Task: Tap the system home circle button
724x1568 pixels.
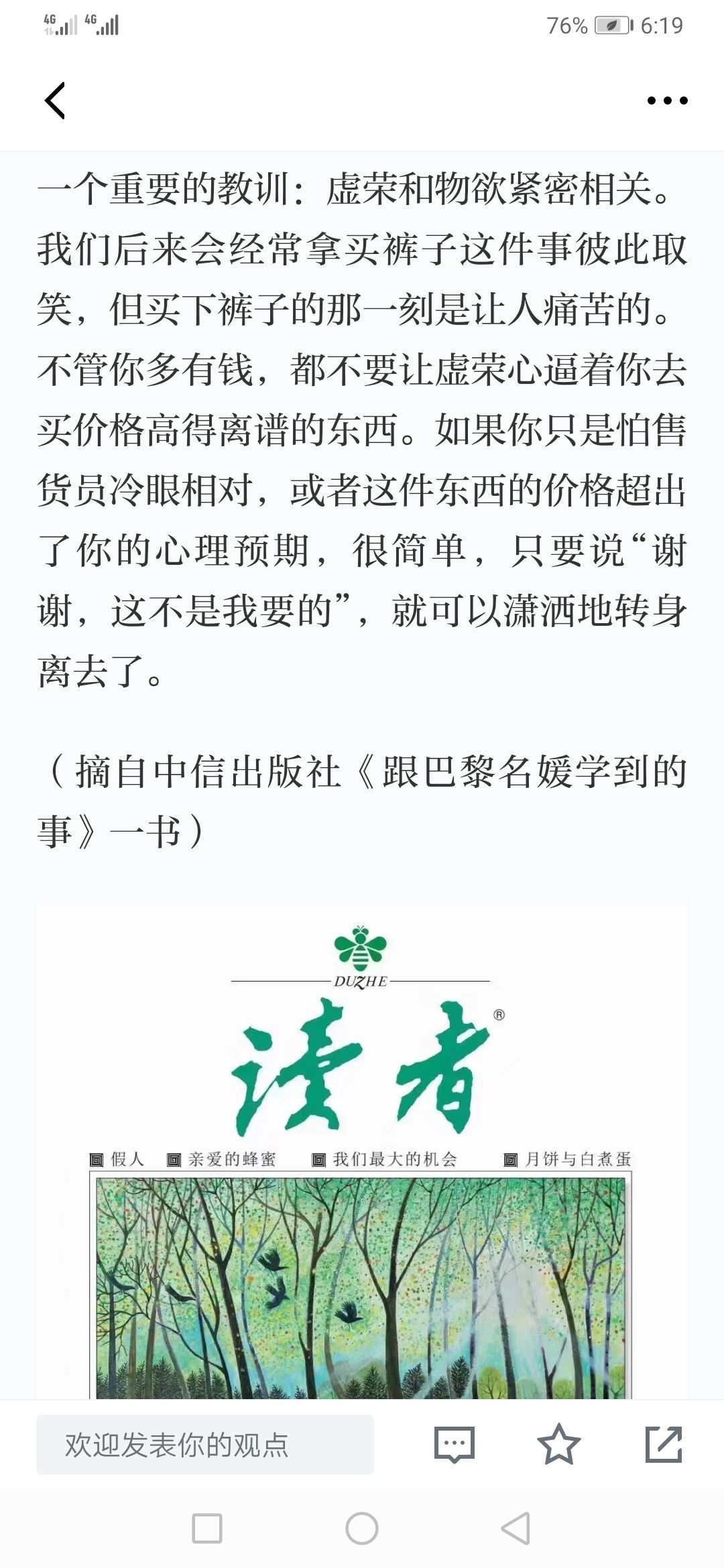Action: click(x=362, y=1528)
